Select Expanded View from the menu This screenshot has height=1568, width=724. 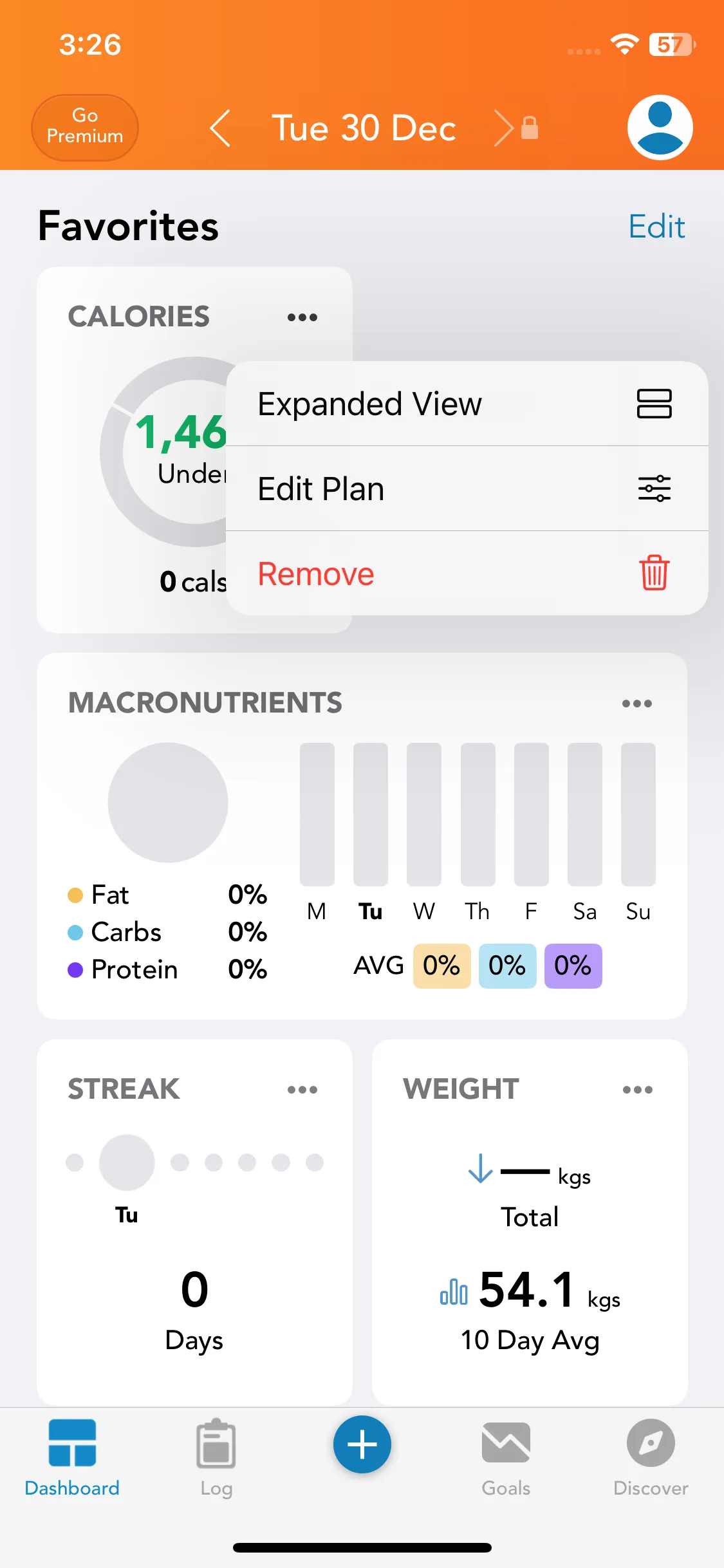[467, 404]
